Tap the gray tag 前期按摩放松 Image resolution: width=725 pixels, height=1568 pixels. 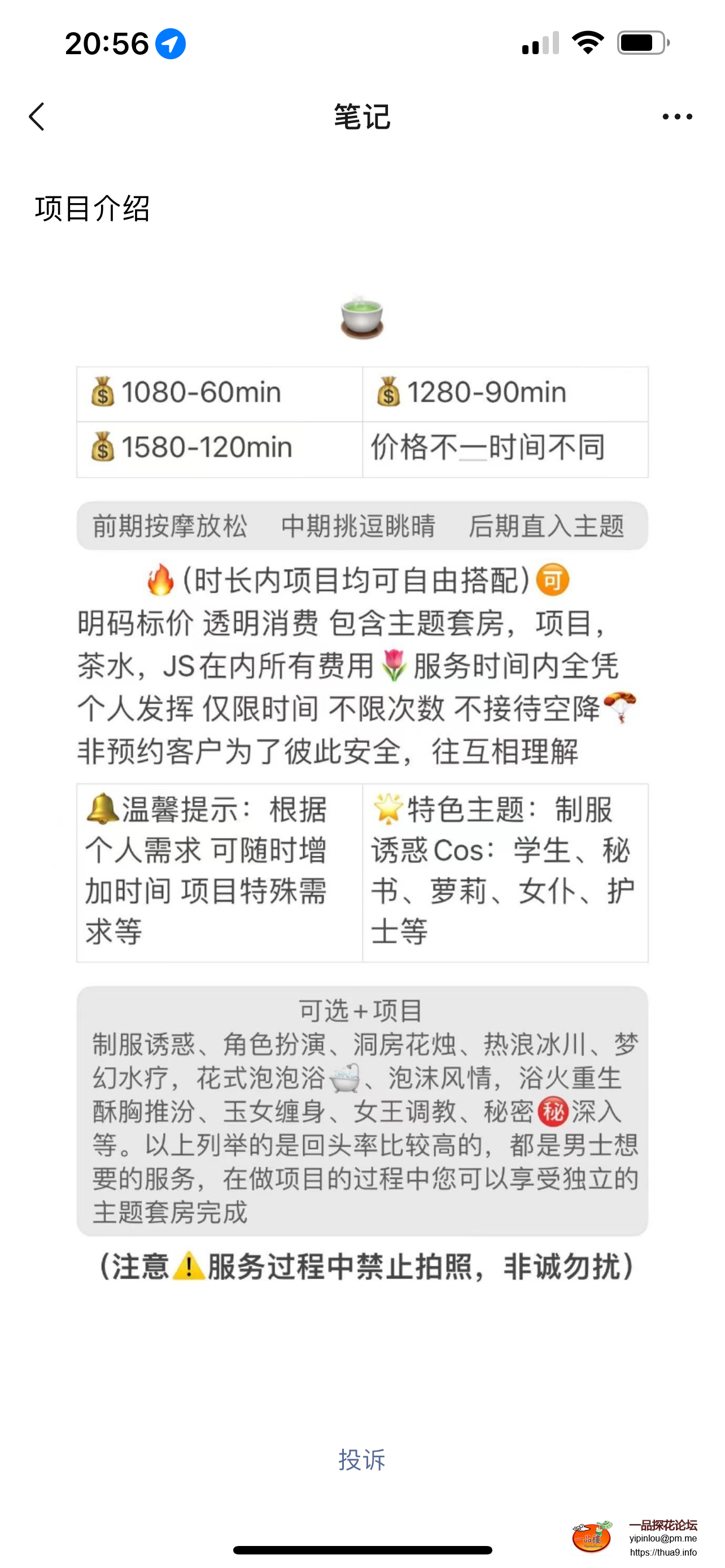(171, 528)
